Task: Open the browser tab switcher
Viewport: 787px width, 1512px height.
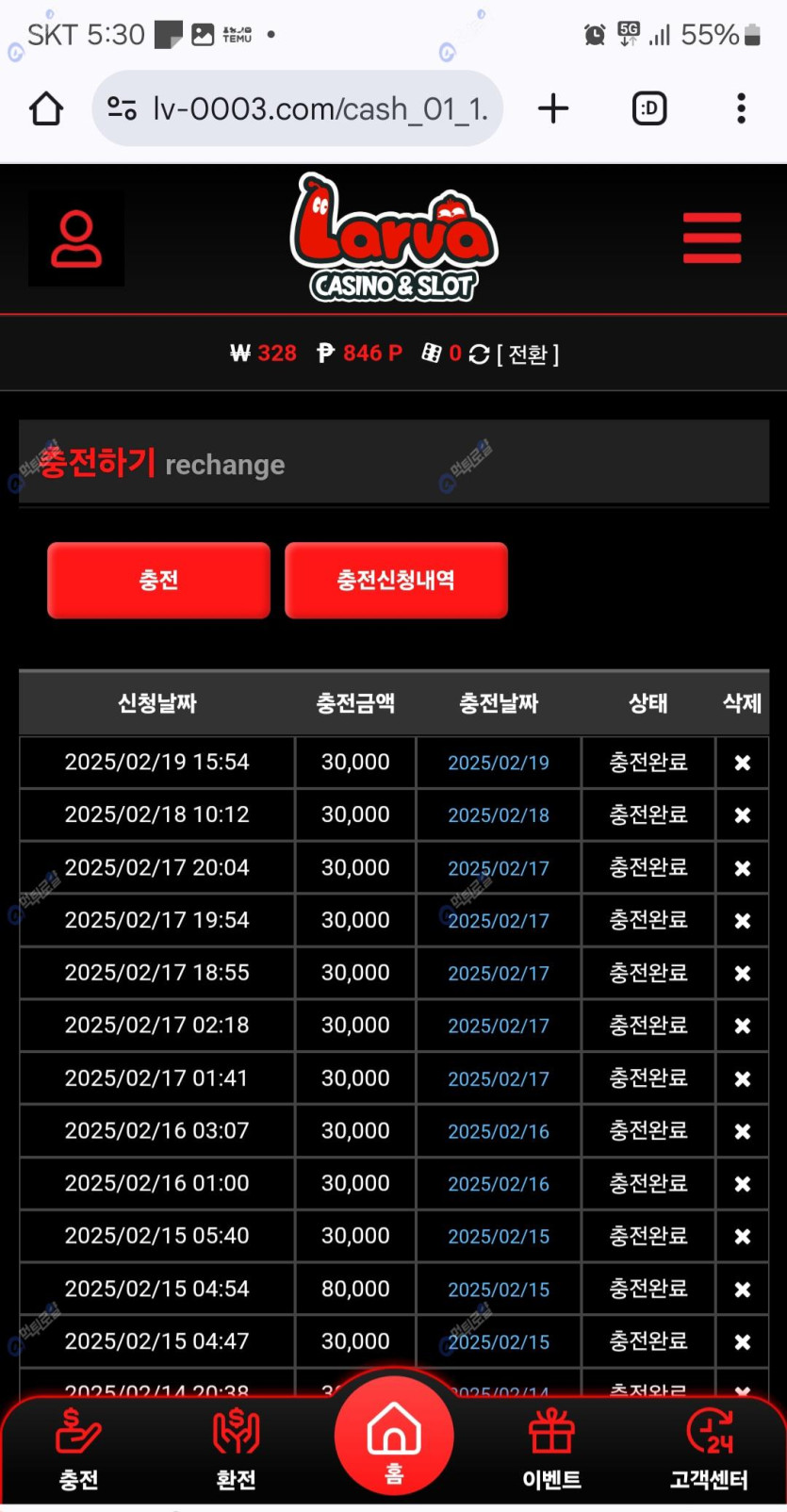Action: (649, 109)
